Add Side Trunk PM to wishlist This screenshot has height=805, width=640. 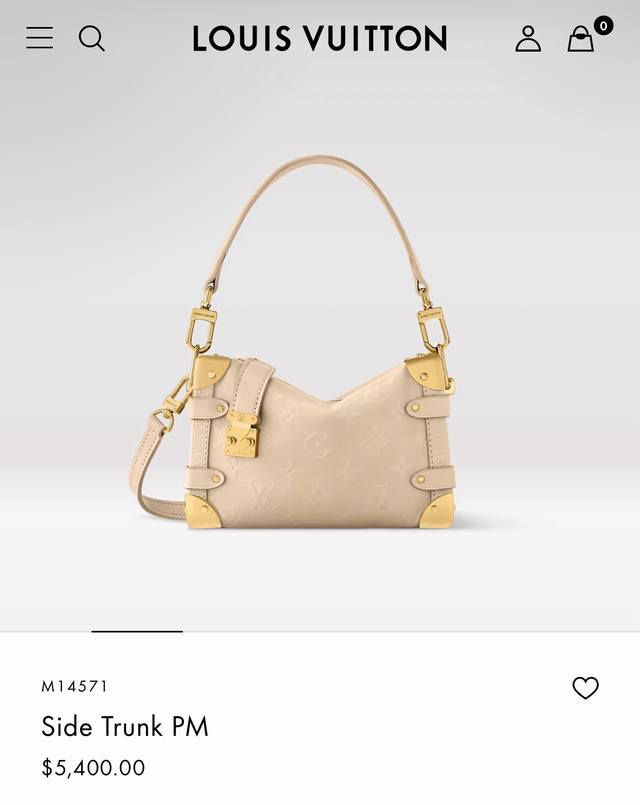point(585,688)
